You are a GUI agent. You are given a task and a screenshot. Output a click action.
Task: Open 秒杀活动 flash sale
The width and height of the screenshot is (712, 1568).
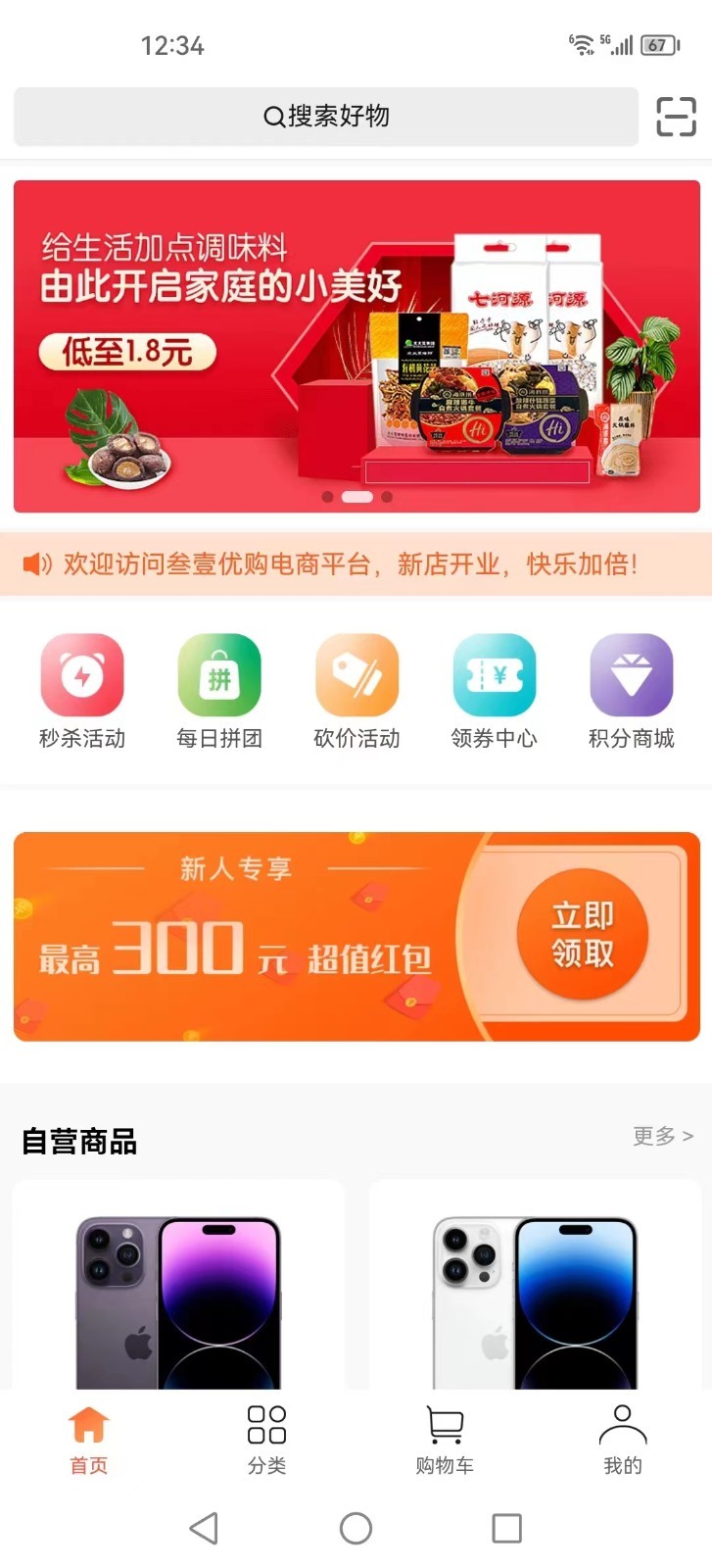tap(82, 692)
